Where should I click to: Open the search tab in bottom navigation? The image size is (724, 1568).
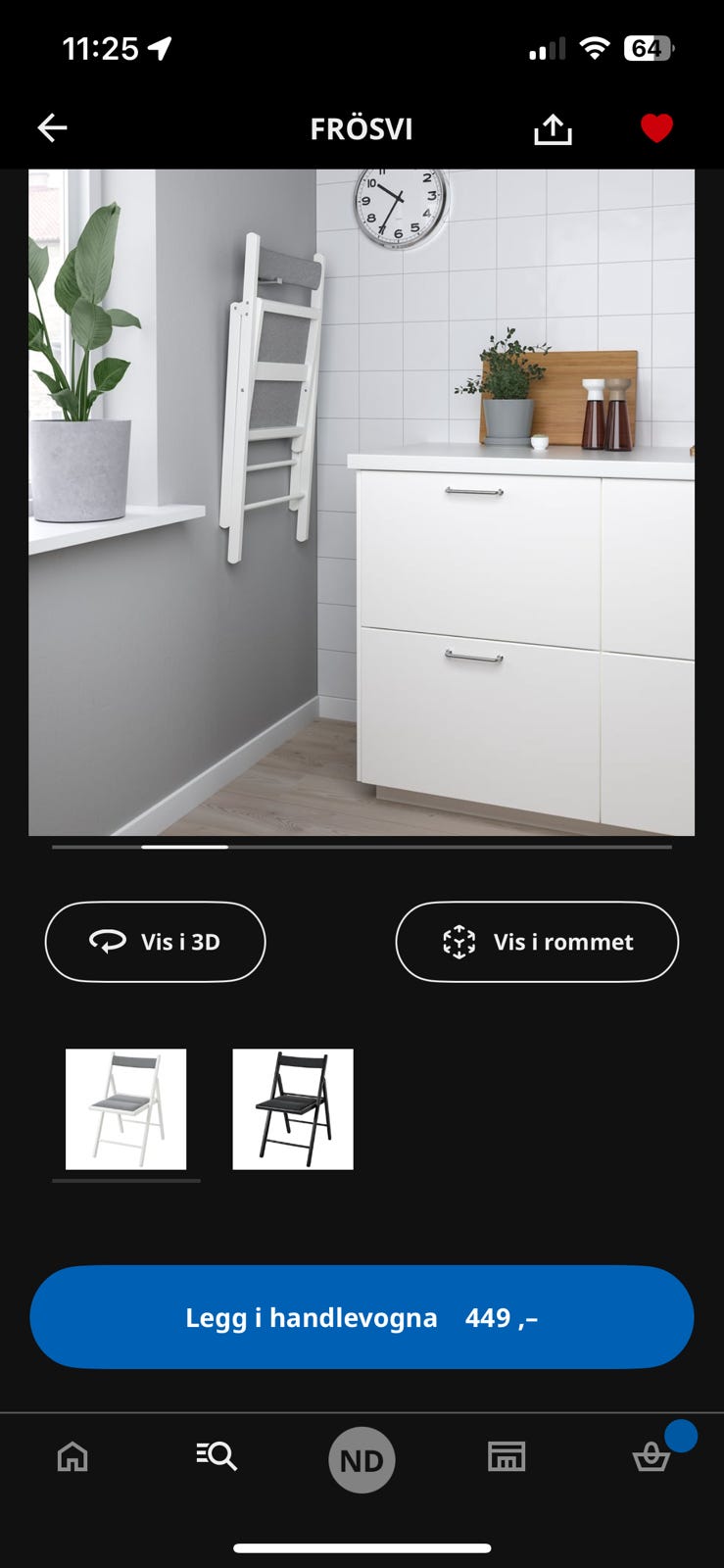217,1457
